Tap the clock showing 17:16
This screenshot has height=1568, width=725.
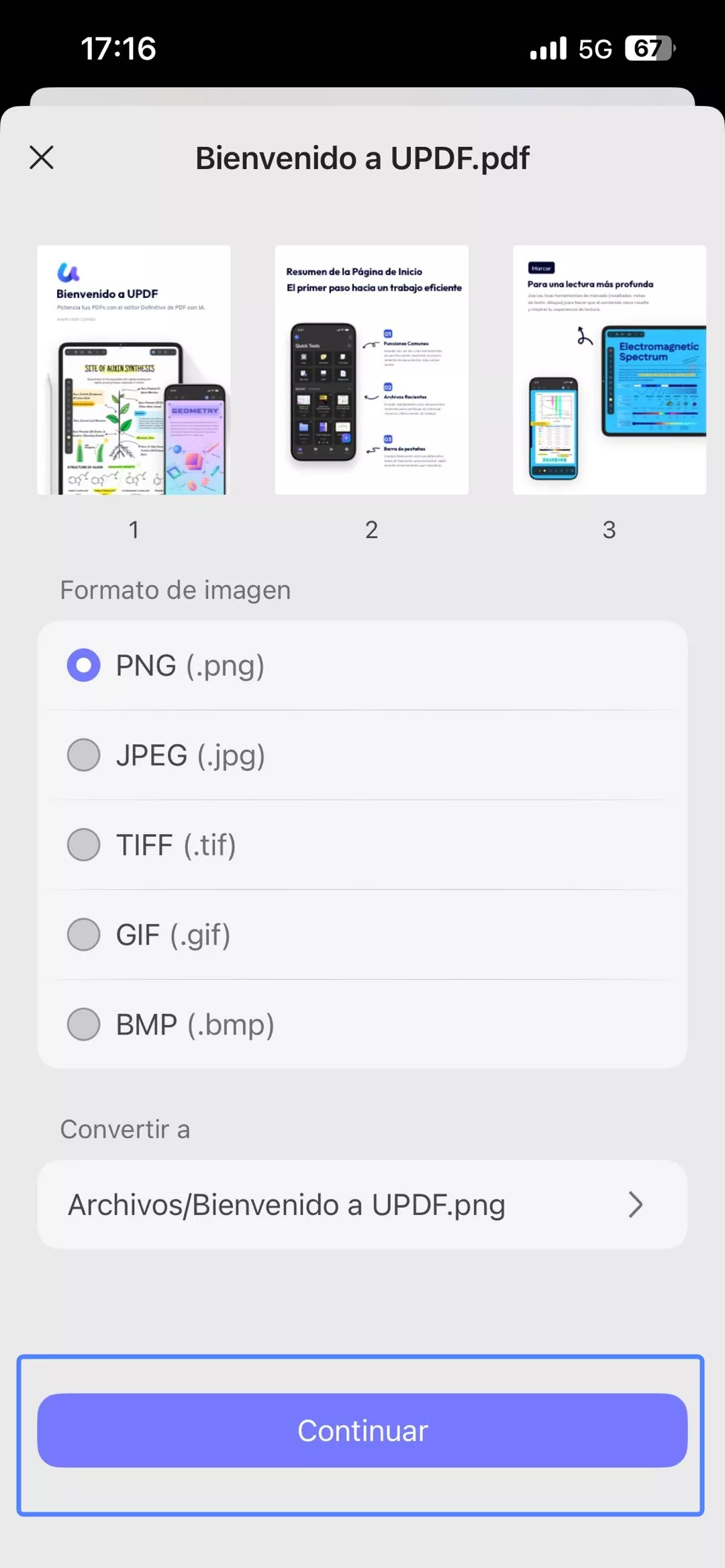[x=119, y=48]
